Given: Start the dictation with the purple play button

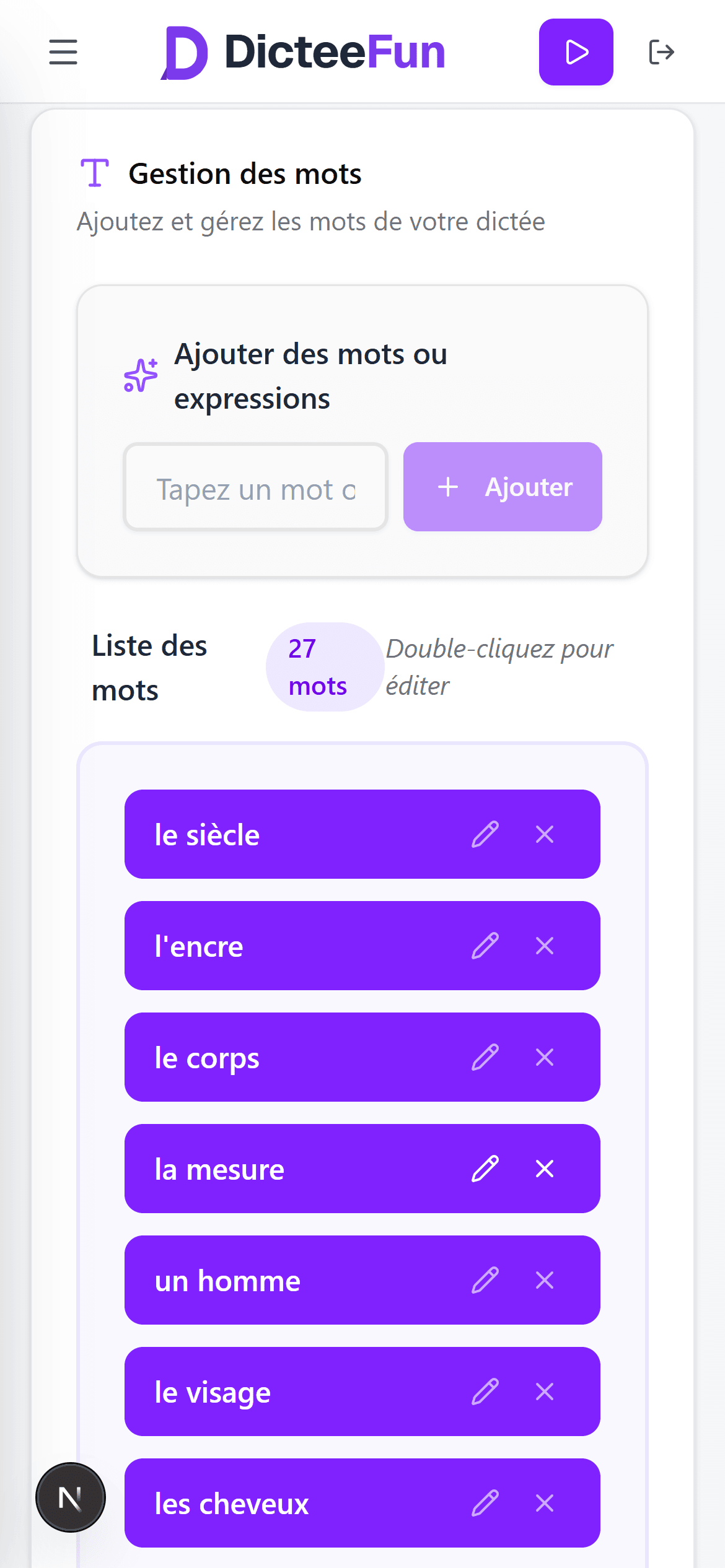Looking at the screenshot, I should (x=575, y=53).
